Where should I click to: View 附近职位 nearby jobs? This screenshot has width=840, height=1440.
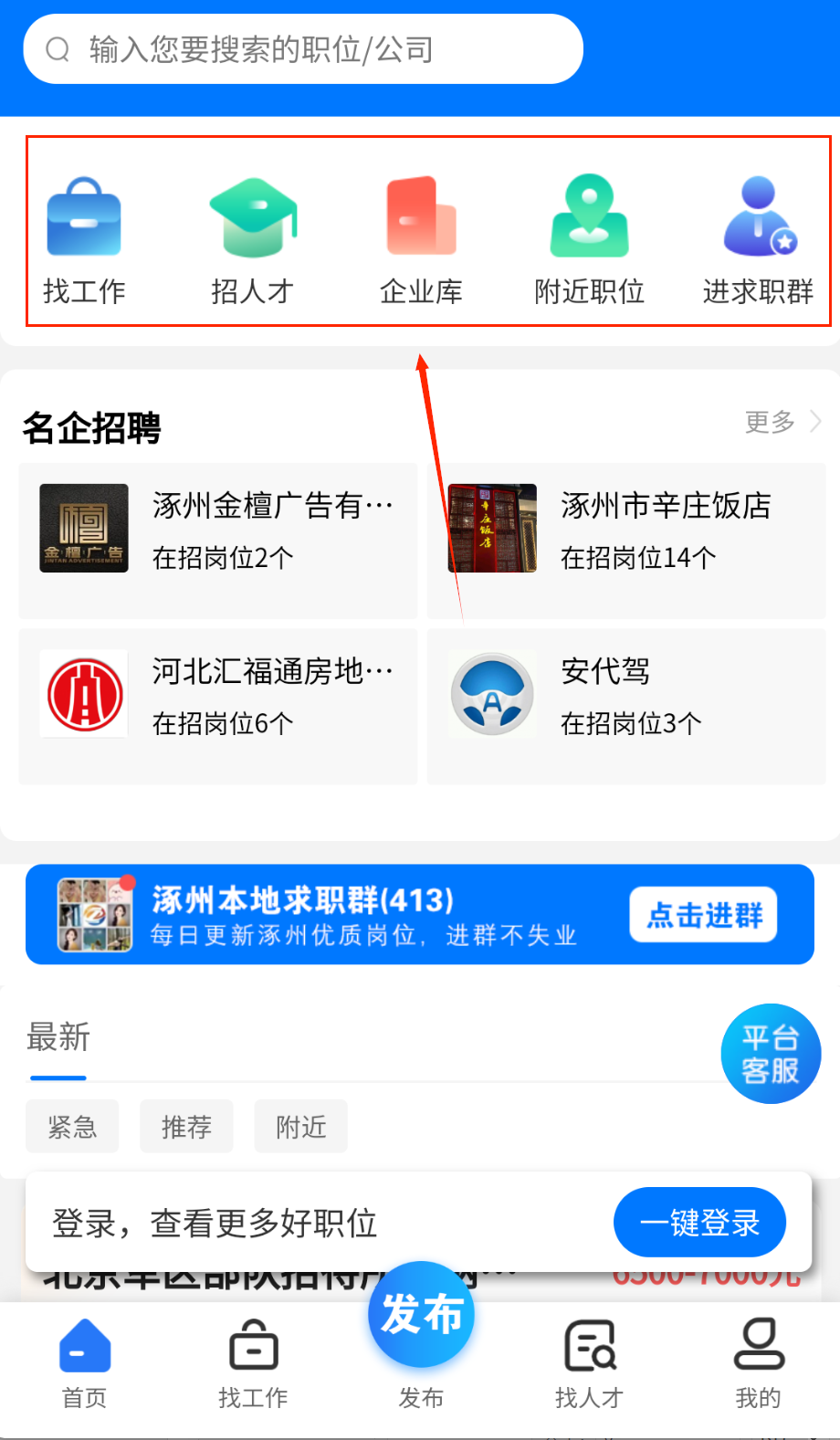click(589, 240)
